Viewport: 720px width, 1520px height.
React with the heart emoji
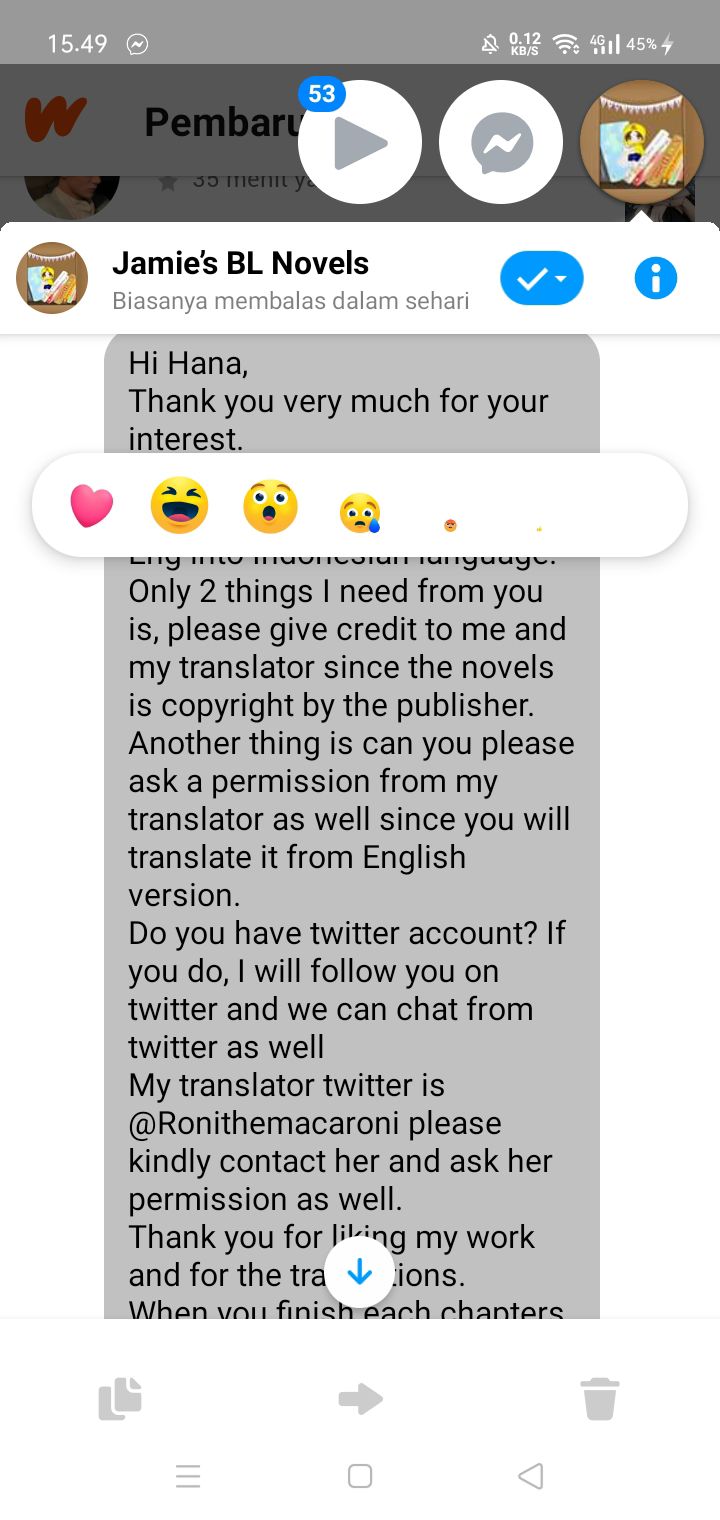tap(92, 506)
